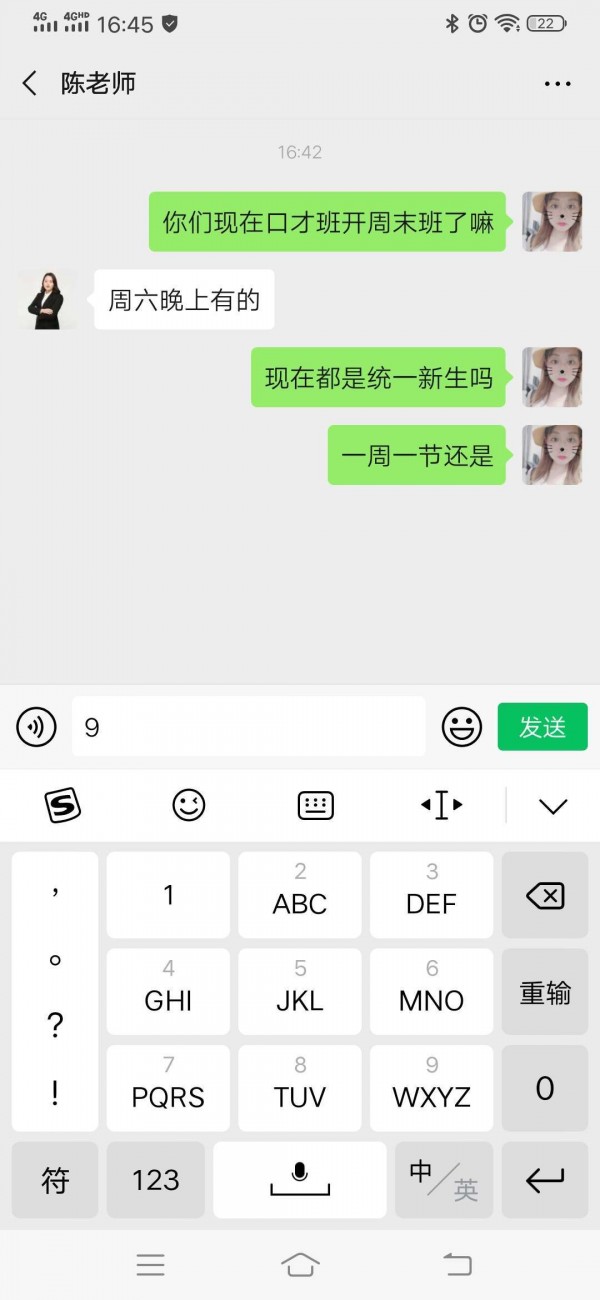Open Sogou keyboard settings logo
Screen dimensions: 600x1300
[x=62, y=805]
